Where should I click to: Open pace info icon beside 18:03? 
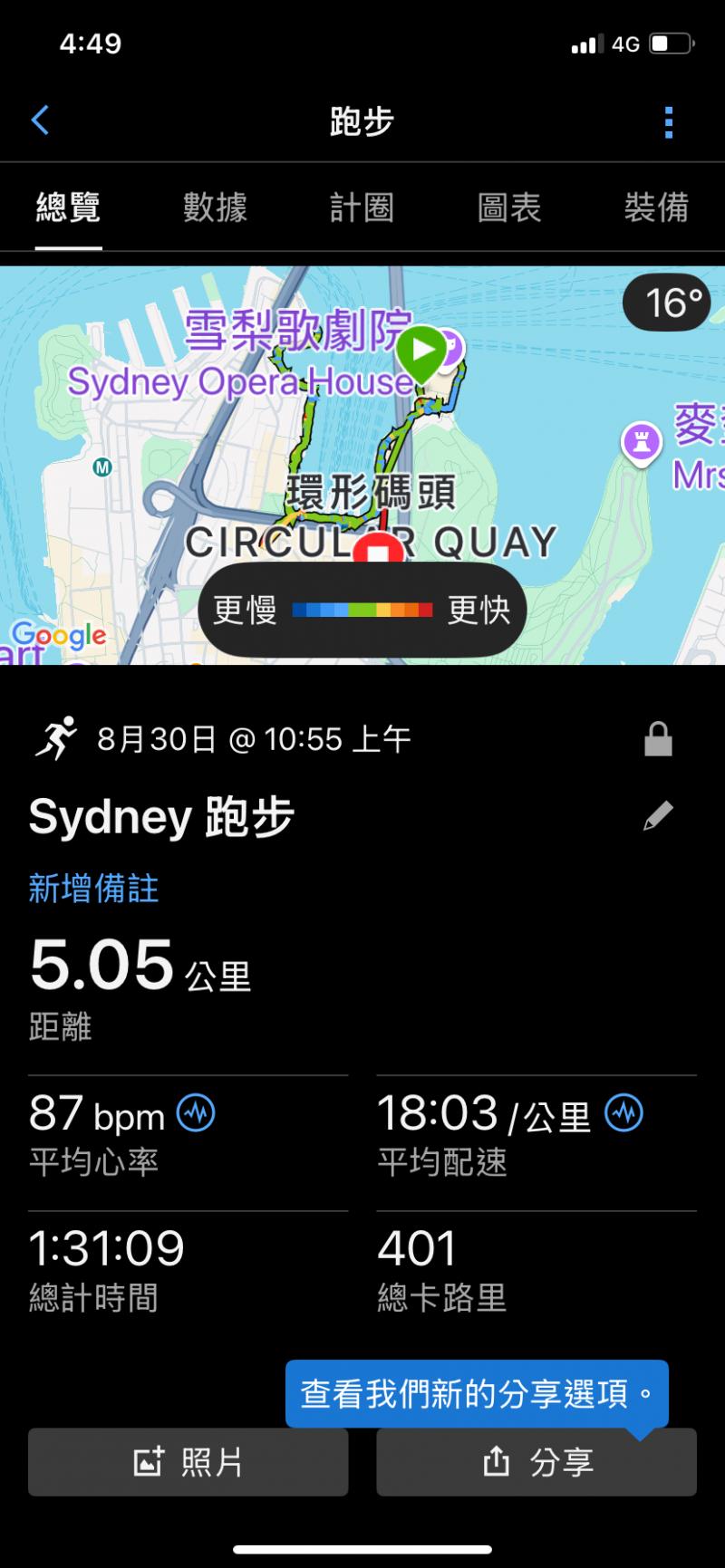click(x=623, y=1112)
